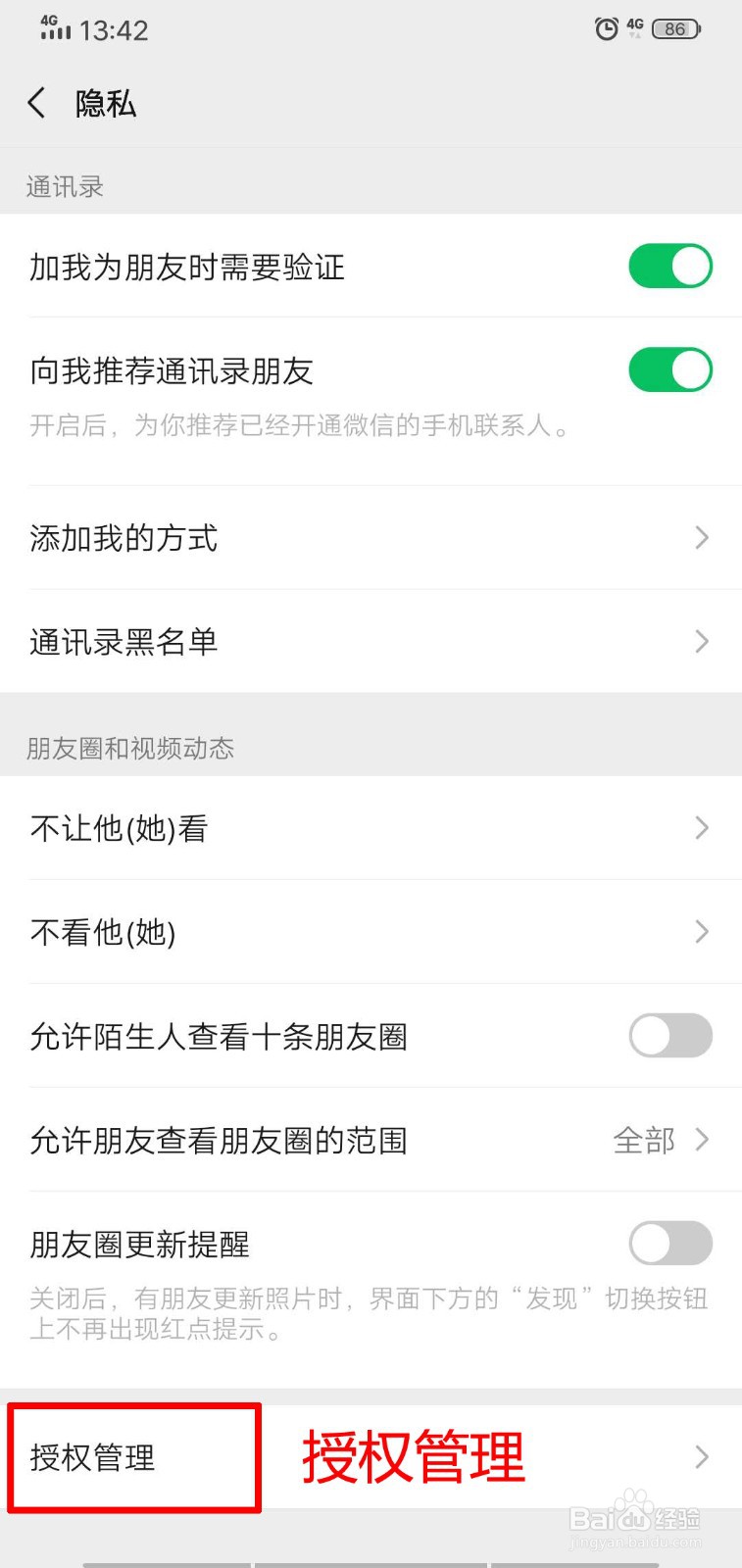Screen dimensions: 742x1568
Task: Expand the 不让他(她)看 list
Action: [371, 828]
